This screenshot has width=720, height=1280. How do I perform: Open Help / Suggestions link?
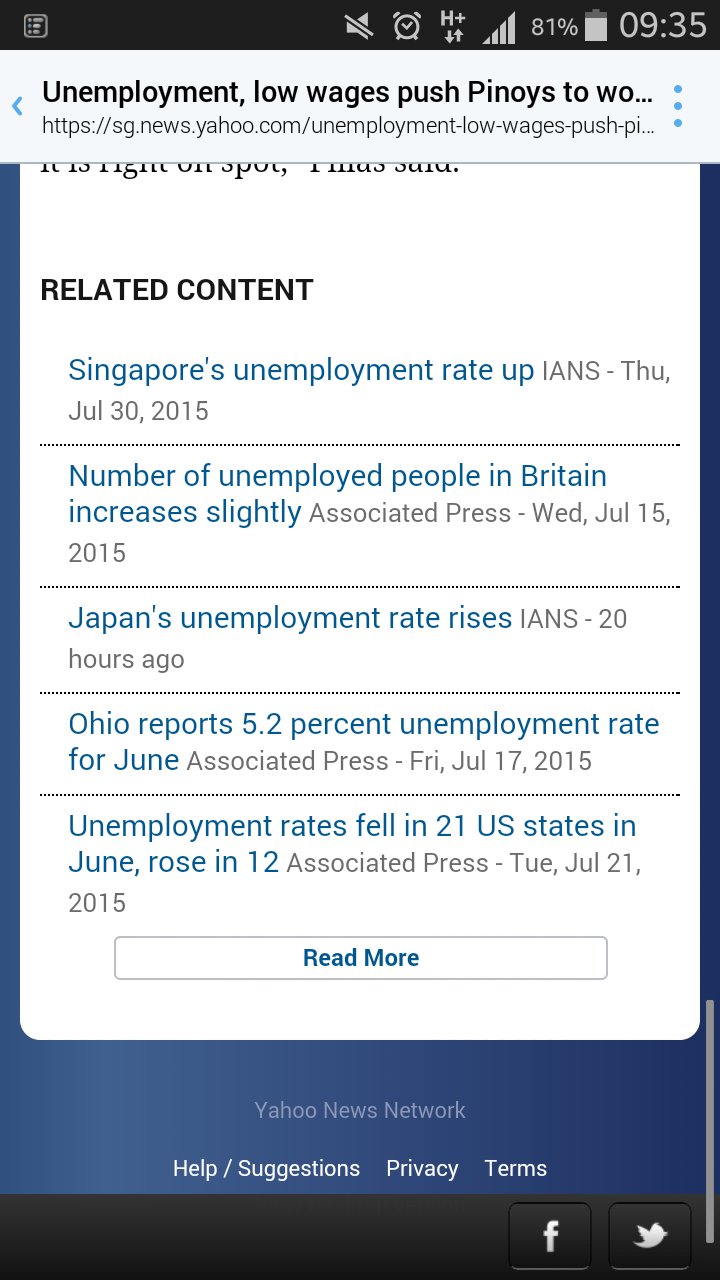pyautogui.click(x=266, y=1168)
